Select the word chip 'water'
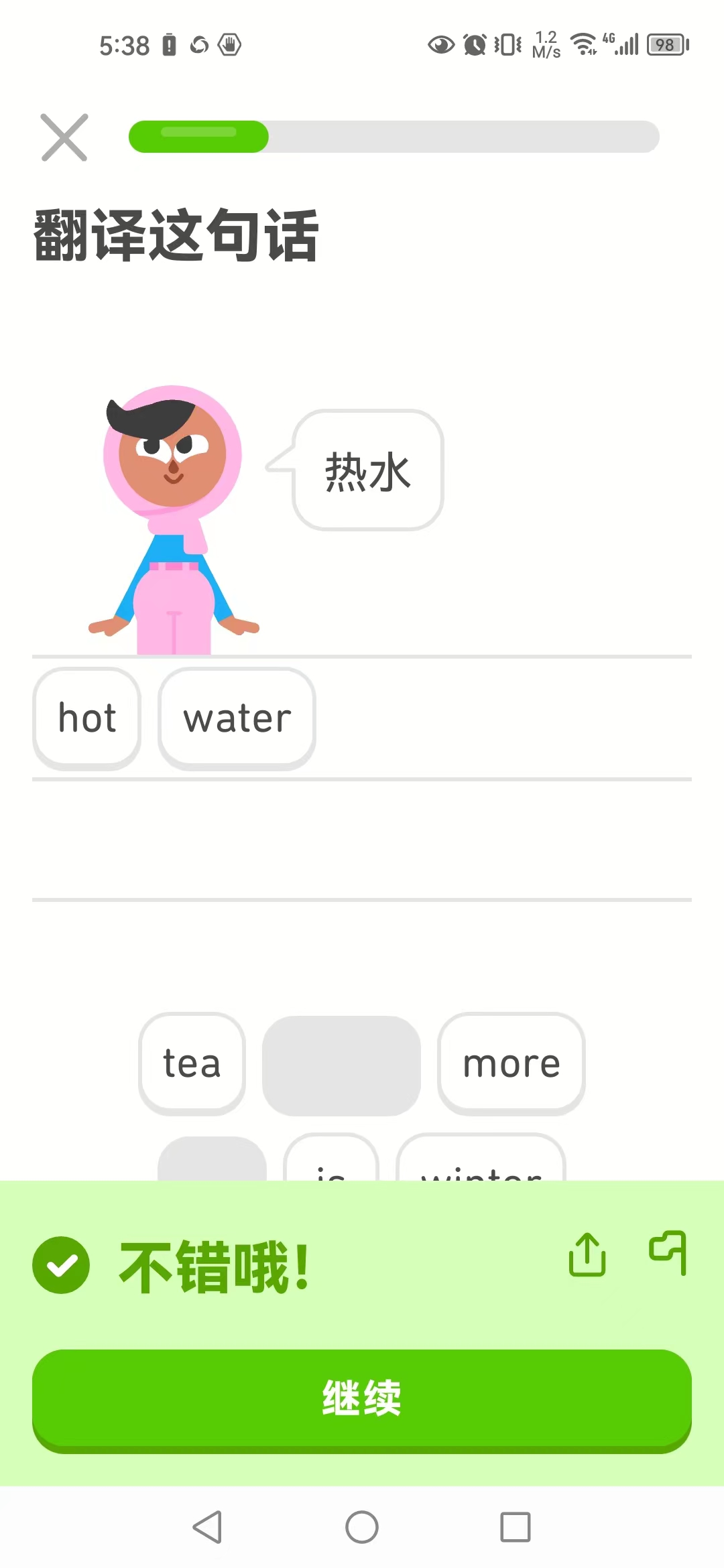 click(x=237, y=717)
